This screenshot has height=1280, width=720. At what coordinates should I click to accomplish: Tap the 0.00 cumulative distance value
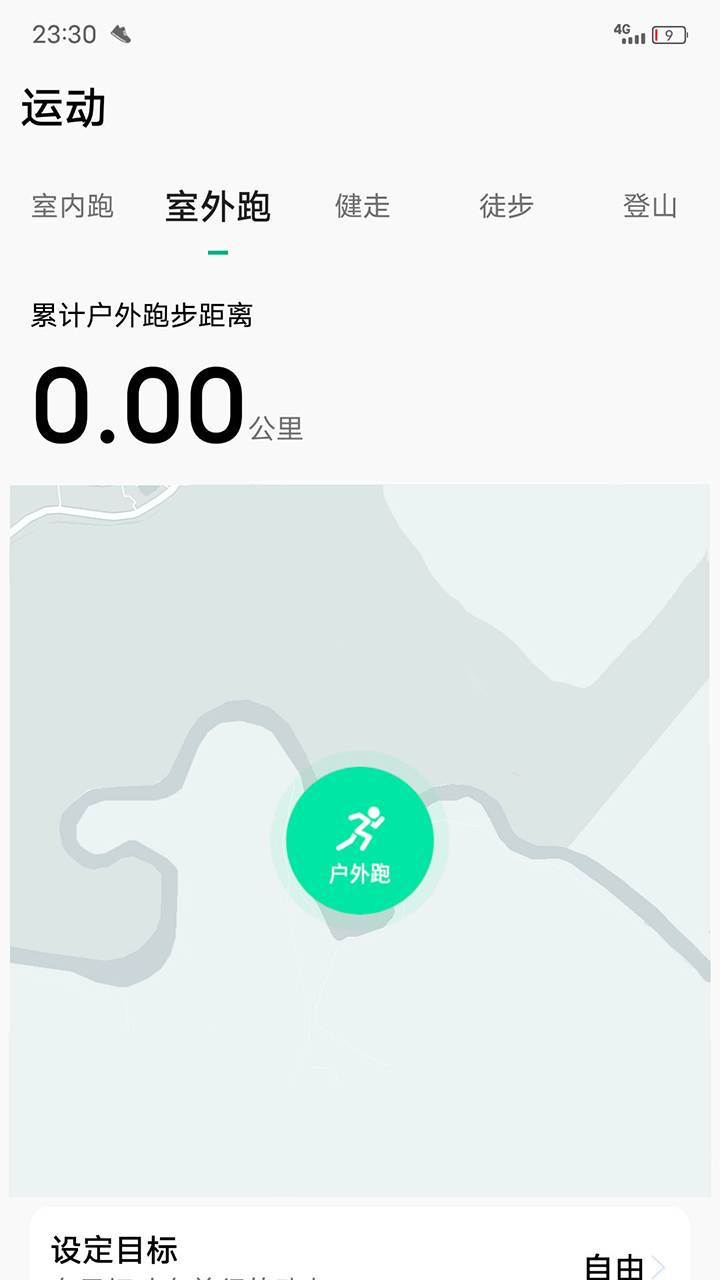[x=135, y=403]
